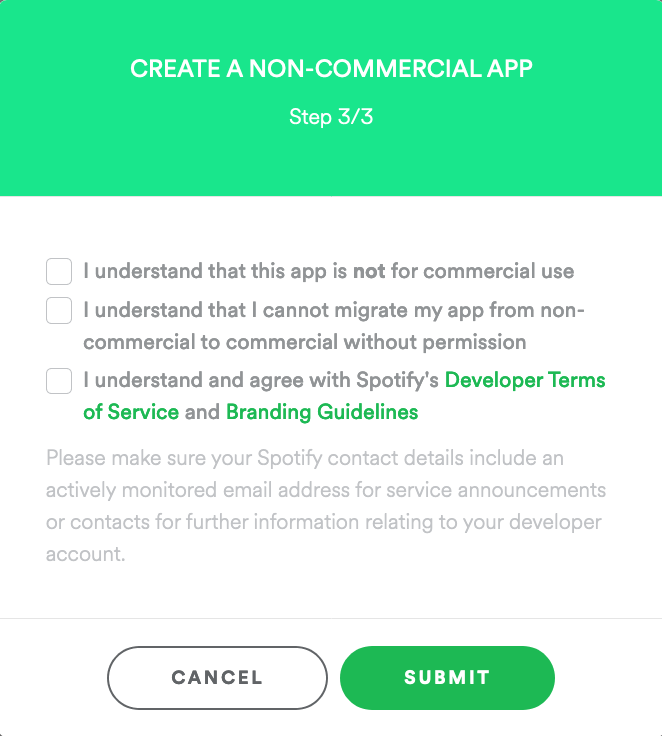This screenshot has height=736, width=662.
Task: Cancel creating the app
Action: click(x=217, y=678)
